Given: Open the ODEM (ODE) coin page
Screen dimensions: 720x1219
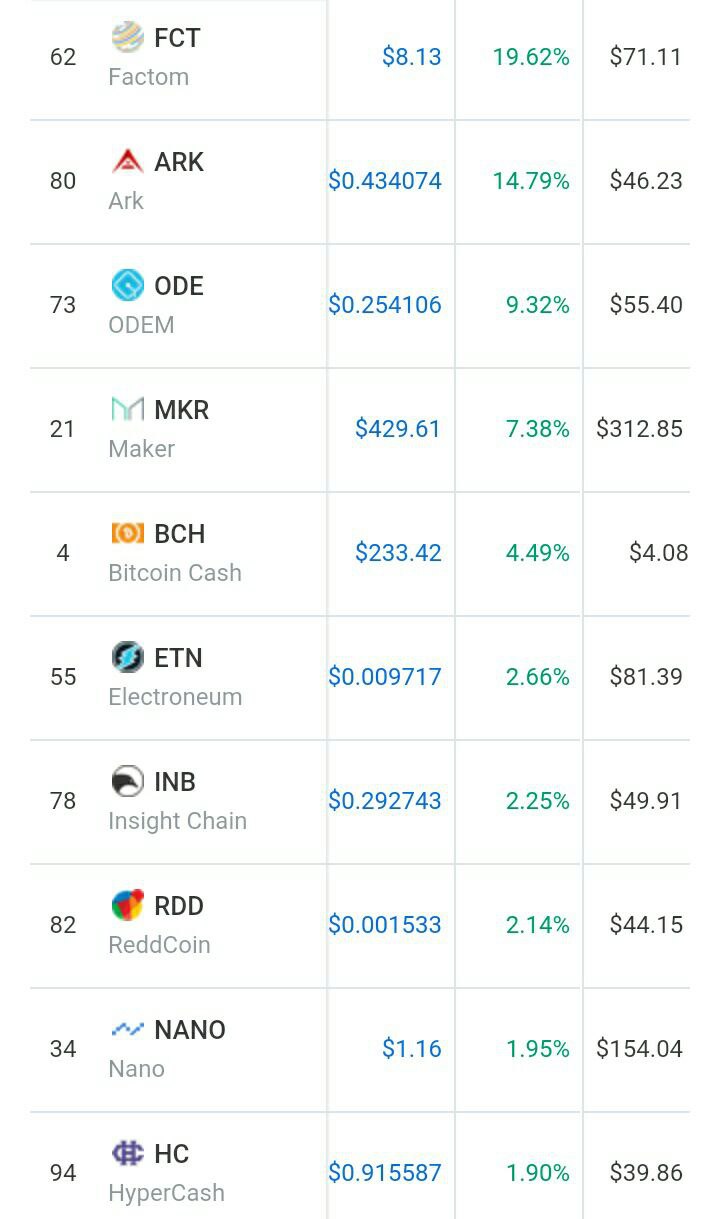Looking at the screenshot, I should 178,286.
